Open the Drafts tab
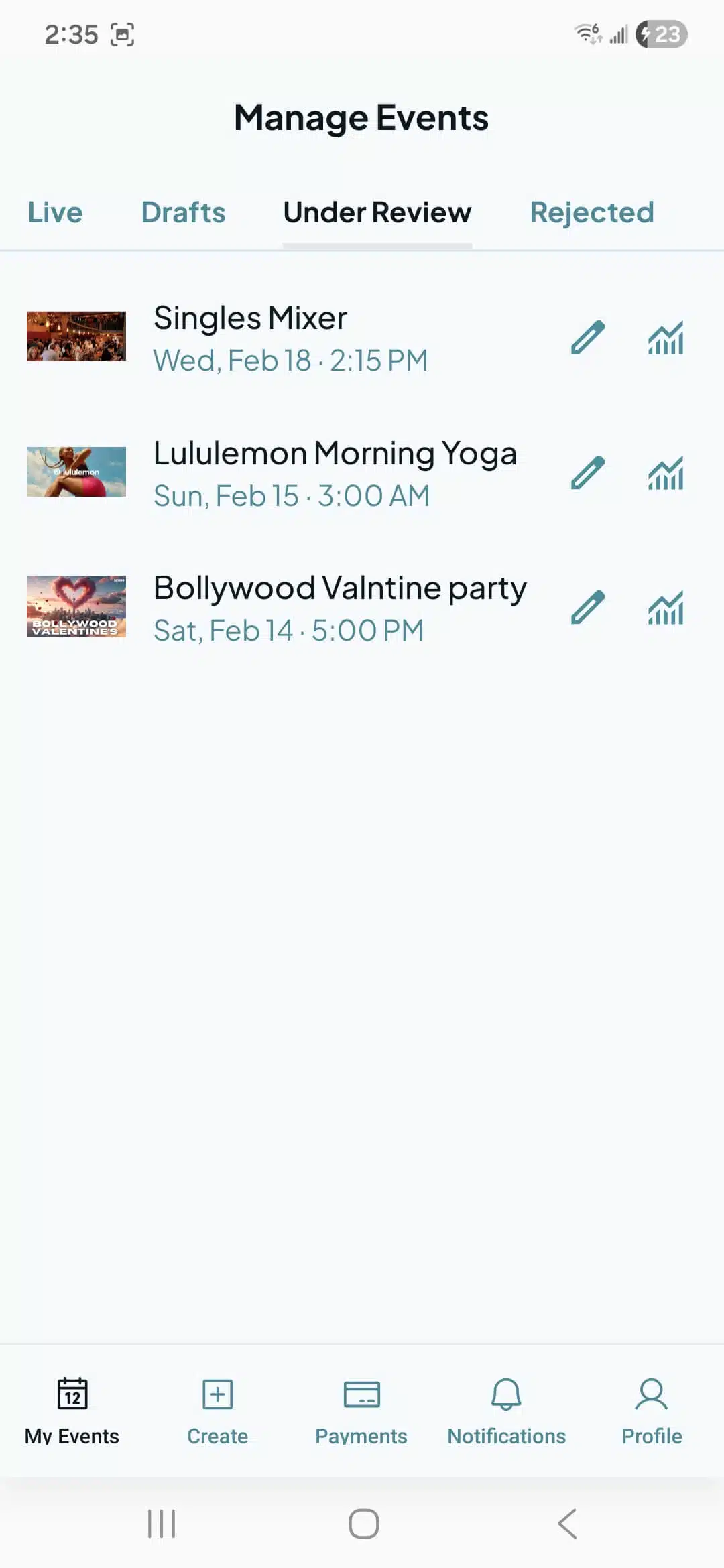 (183, 212)
